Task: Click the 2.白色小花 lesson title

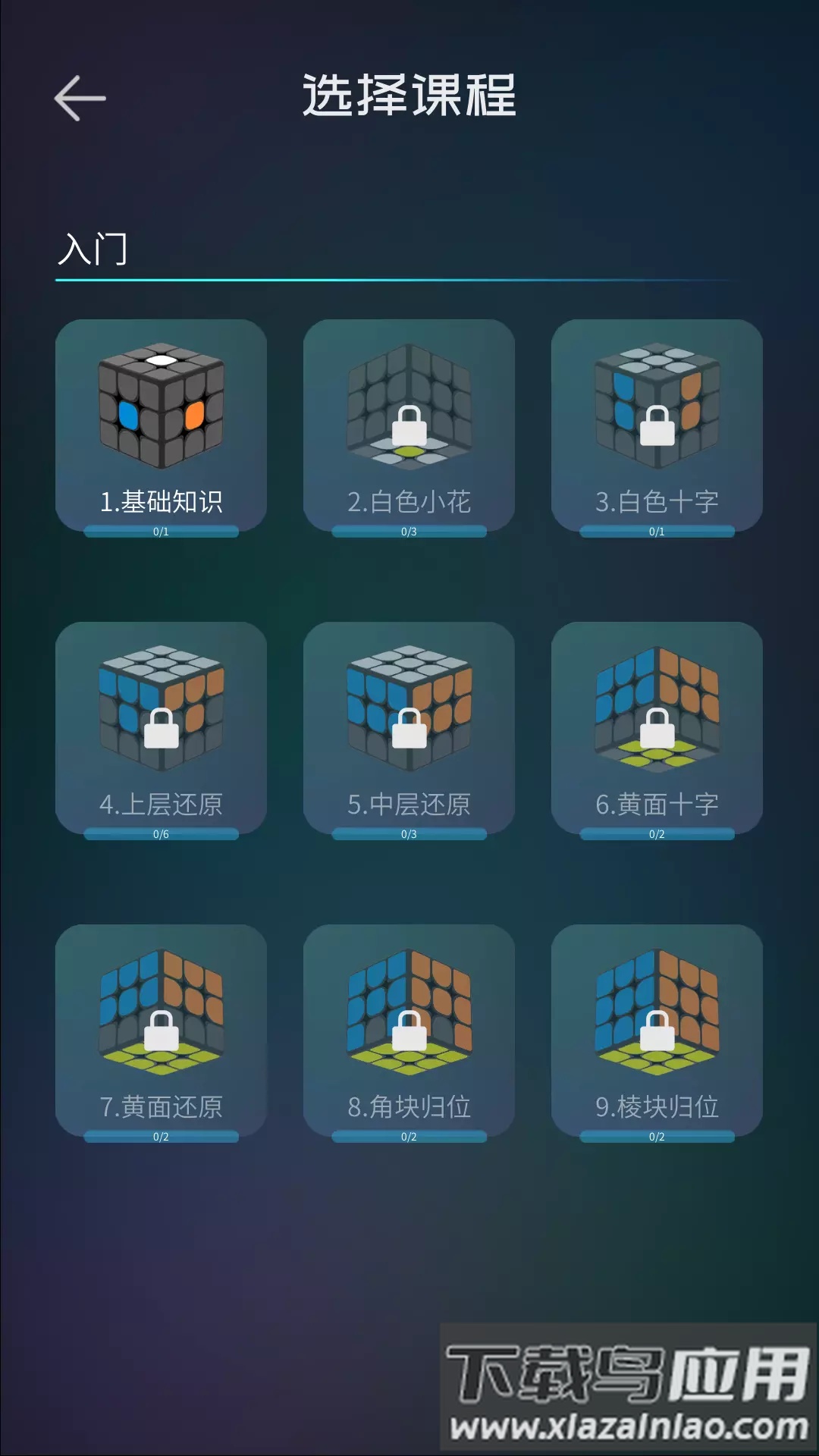Action: coord(408,500)
